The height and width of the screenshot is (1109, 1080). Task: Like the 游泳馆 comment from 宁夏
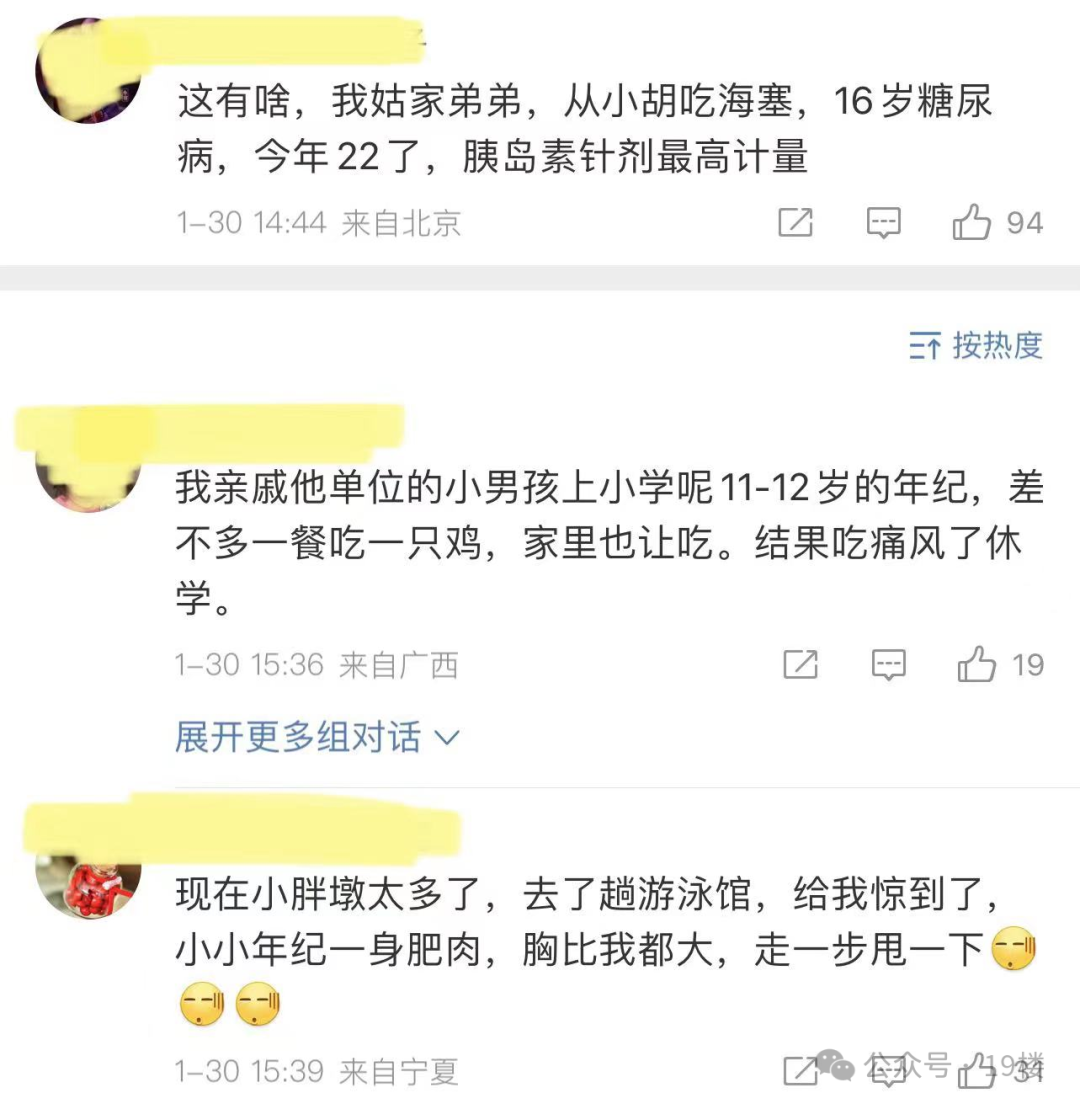977,1073
